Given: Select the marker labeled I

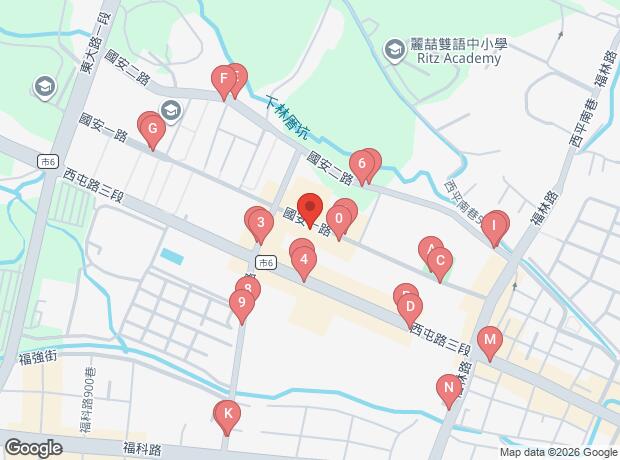Looking at the screenshot, I should click(x=494, y=229).
